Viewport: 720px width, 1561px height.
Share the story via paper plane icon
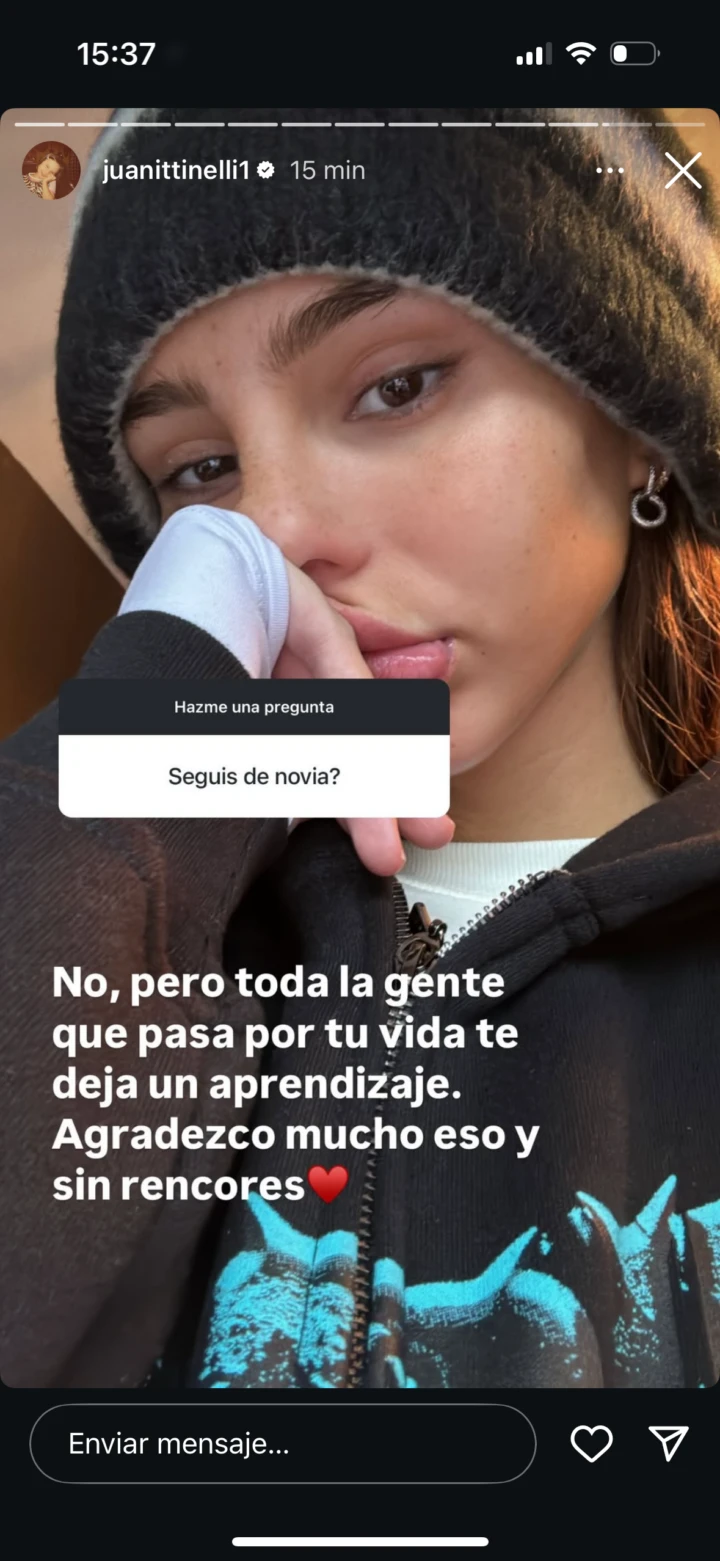(x=668, y=1443)
